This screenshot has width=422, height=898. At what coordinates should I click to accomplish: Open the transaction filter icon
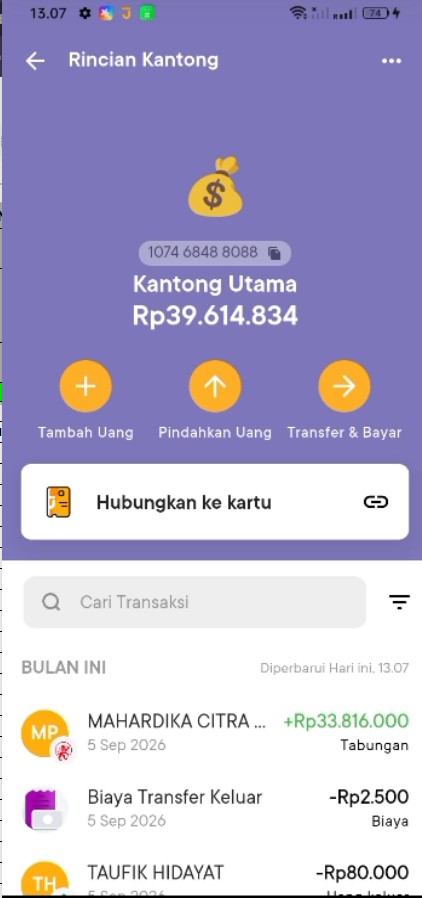click(399, 602)
